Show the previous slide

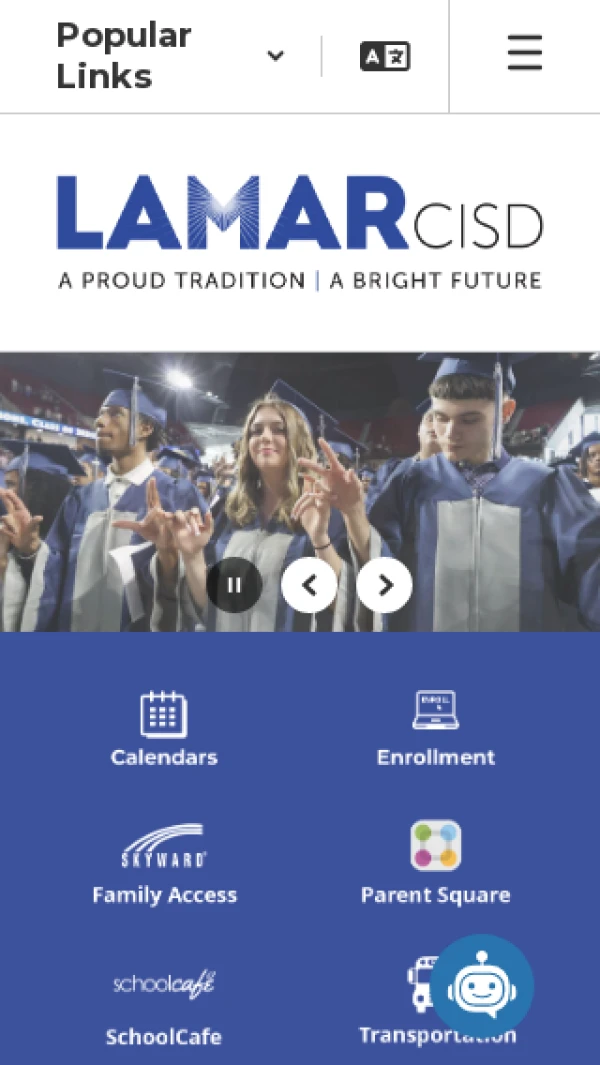tap(309, 585)
